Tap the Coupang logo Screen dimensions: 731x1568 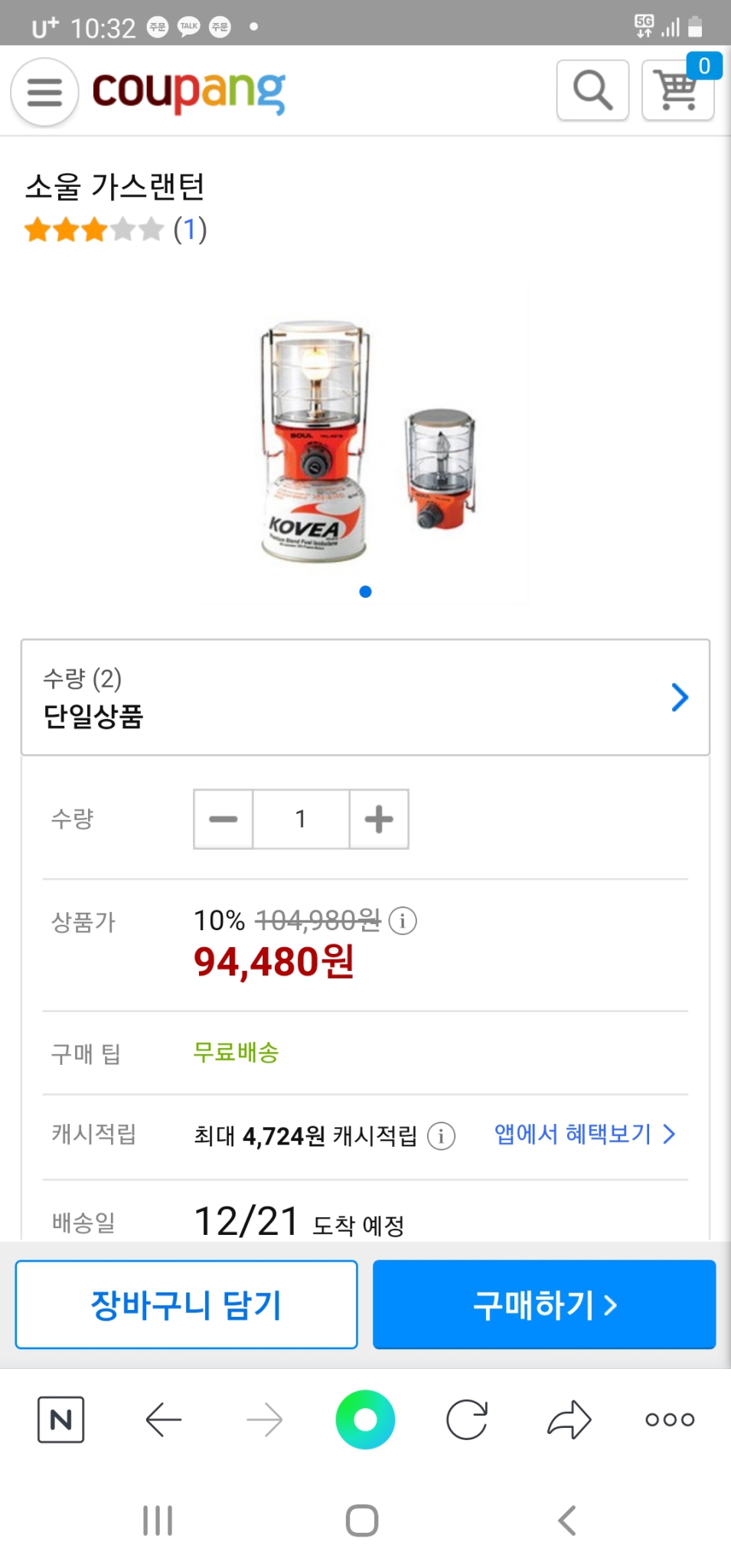coord(189,90)
